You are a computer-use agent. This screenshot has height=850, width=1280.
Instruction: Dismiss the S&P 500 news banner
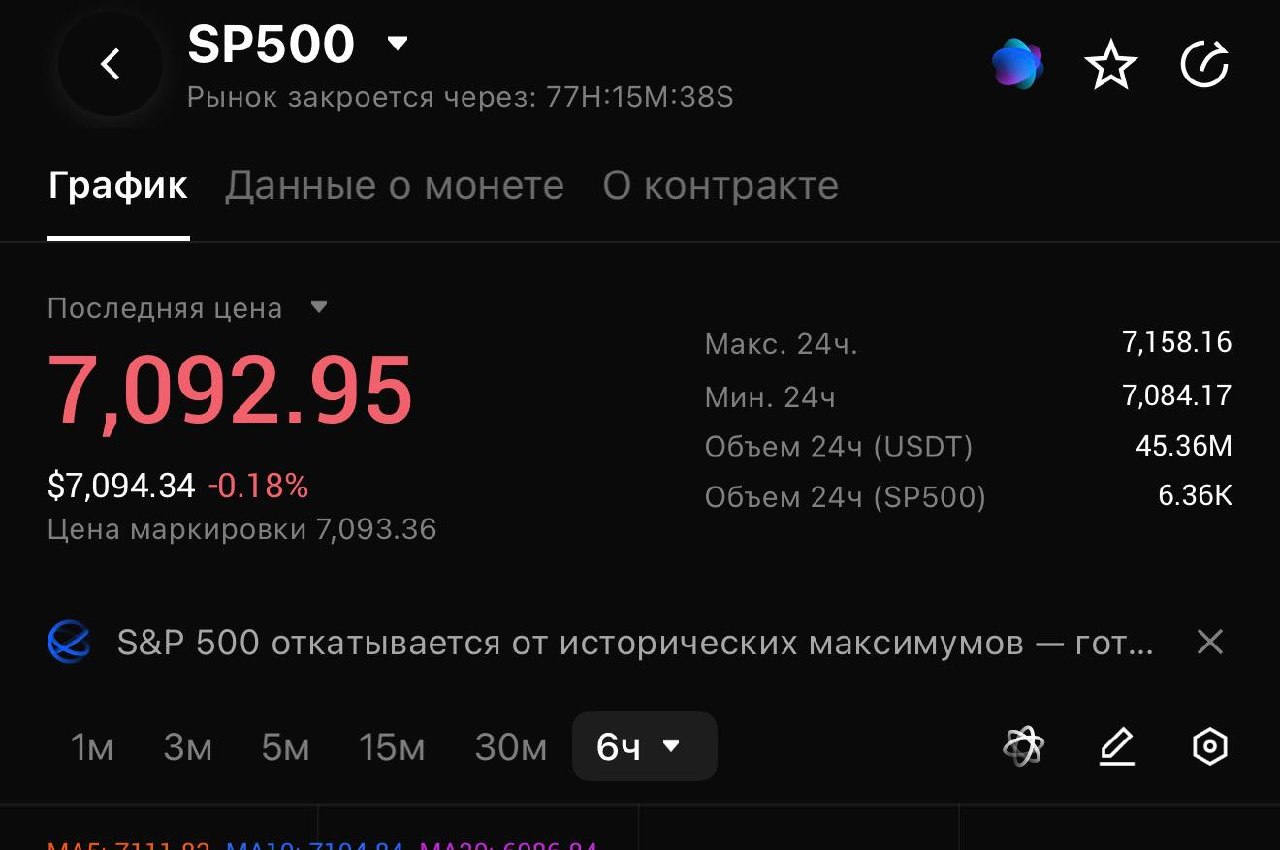1210,641
